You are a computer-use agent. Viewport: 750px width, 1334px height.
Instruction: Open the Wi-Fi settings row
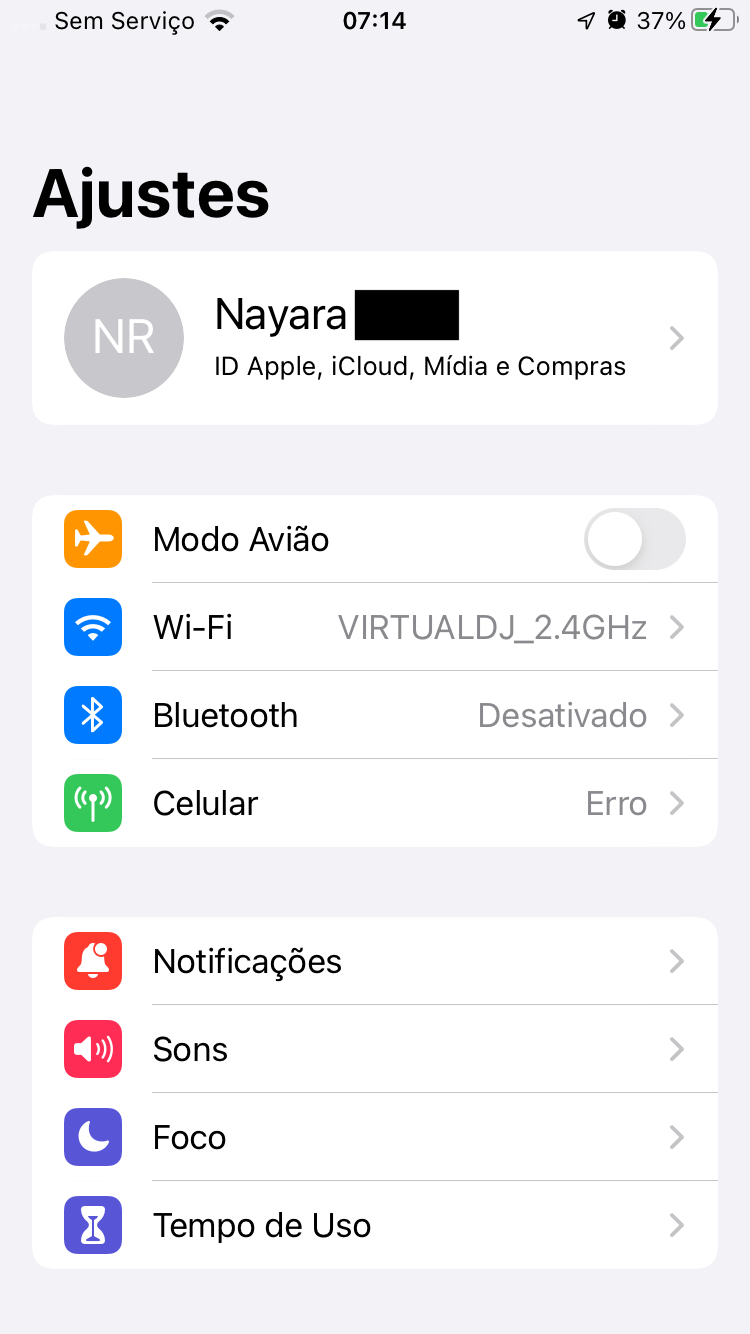click(x=375, y=628)
